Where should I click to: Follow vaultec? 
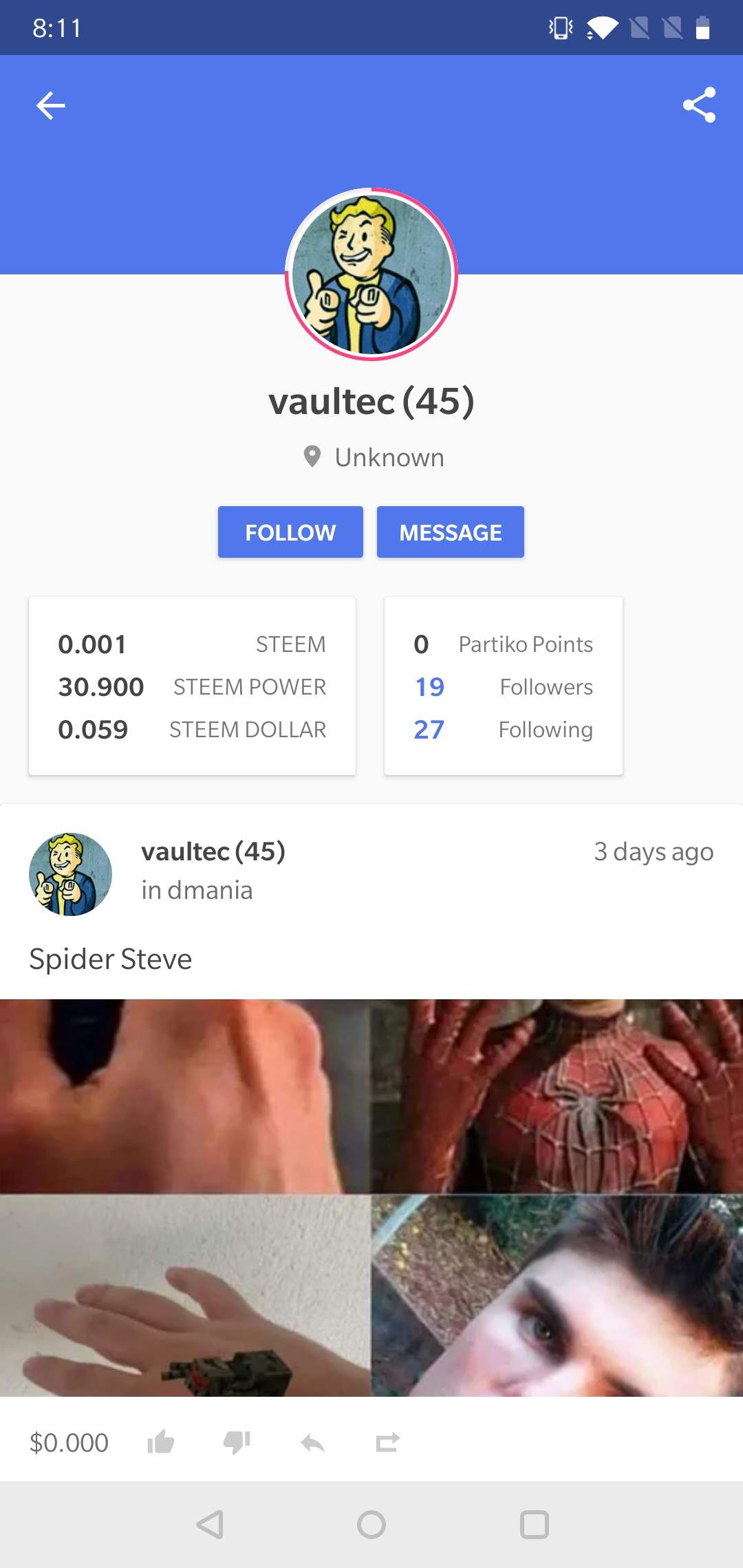point(290,532)
